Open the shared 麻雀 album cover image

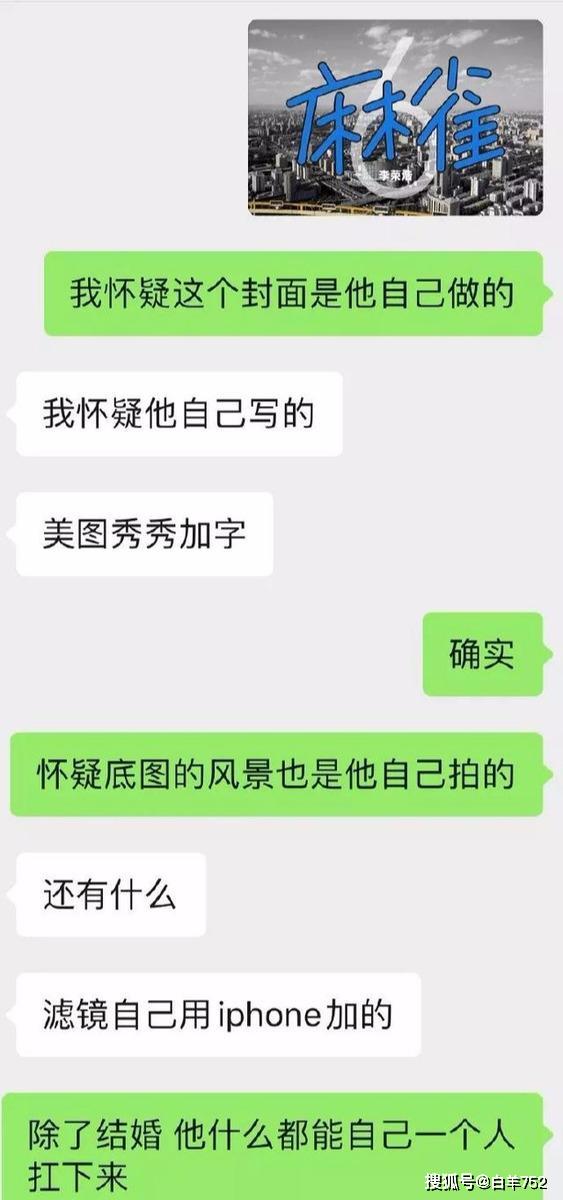(x=396, y=118)
